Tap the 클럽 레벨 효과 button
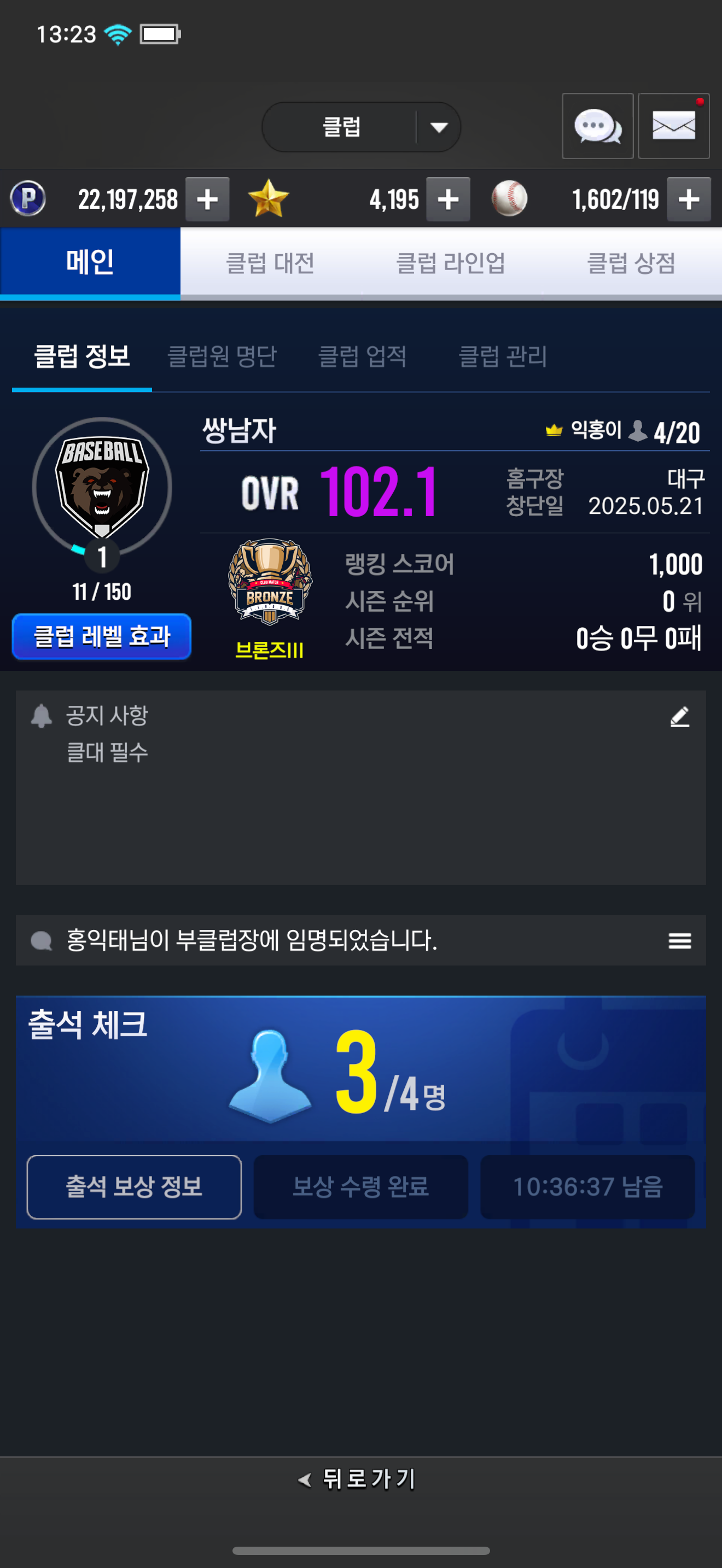The width and height of the screenshot is (722, 1568). [102, 636]
